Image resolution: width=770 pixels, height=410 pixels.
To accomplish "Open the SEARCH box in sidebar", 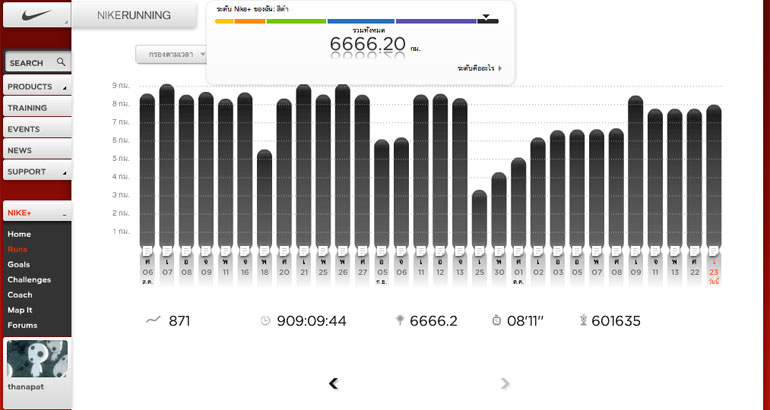I will 36,62.
